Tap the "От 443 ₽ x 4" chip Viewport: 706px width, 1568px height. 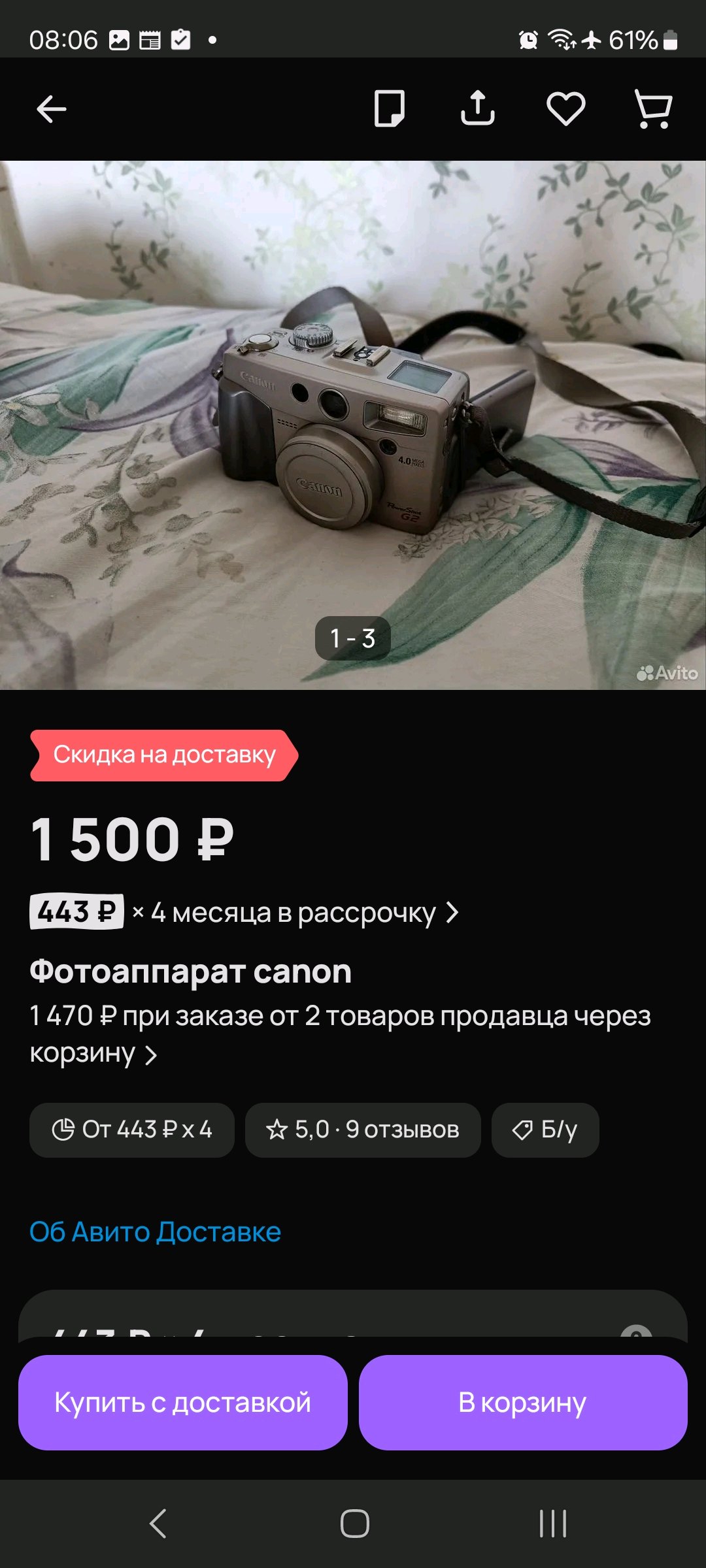click(132, 1130)
